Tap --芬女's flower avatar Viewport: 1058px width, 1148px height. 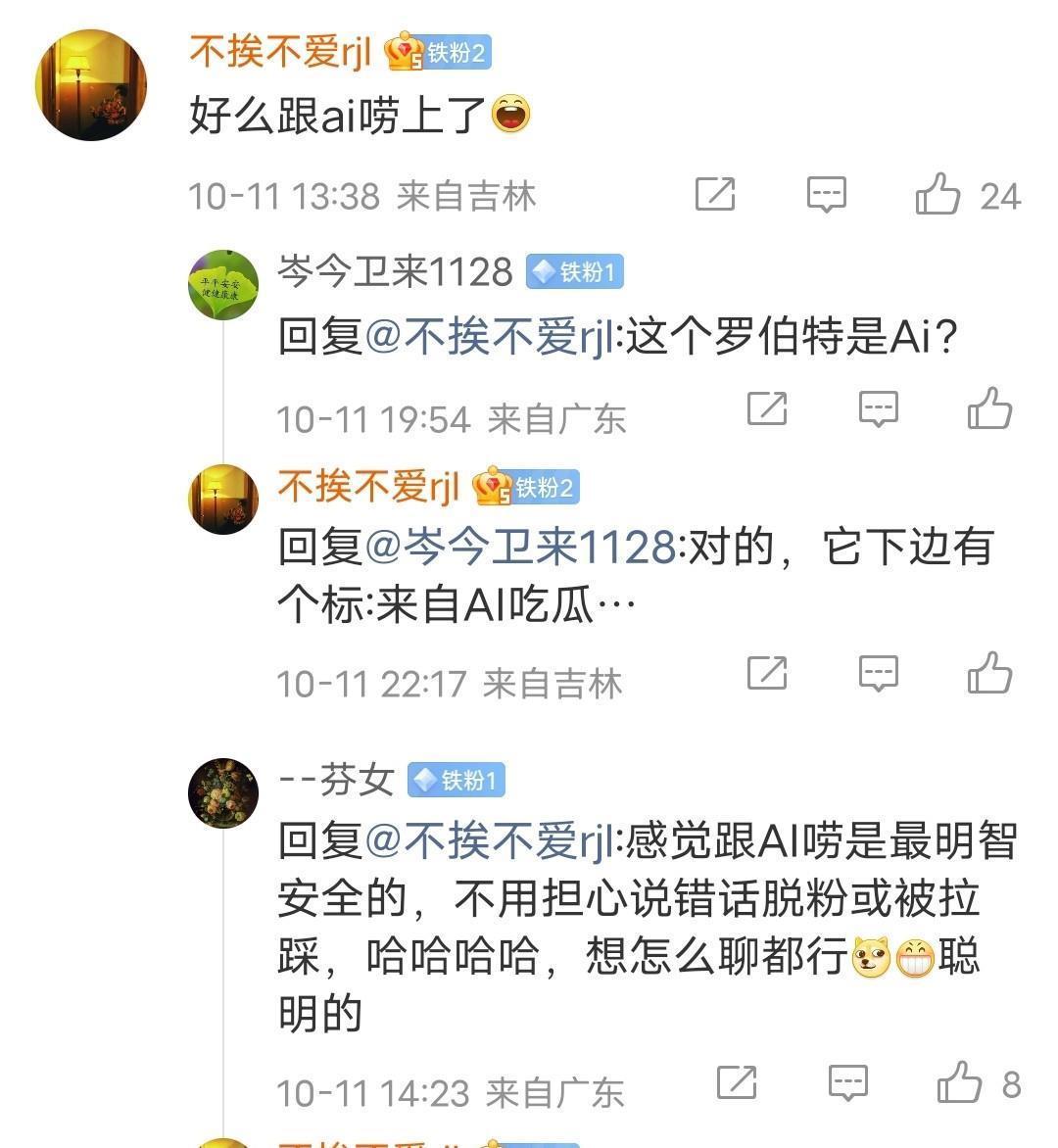(x=223, y=793)
